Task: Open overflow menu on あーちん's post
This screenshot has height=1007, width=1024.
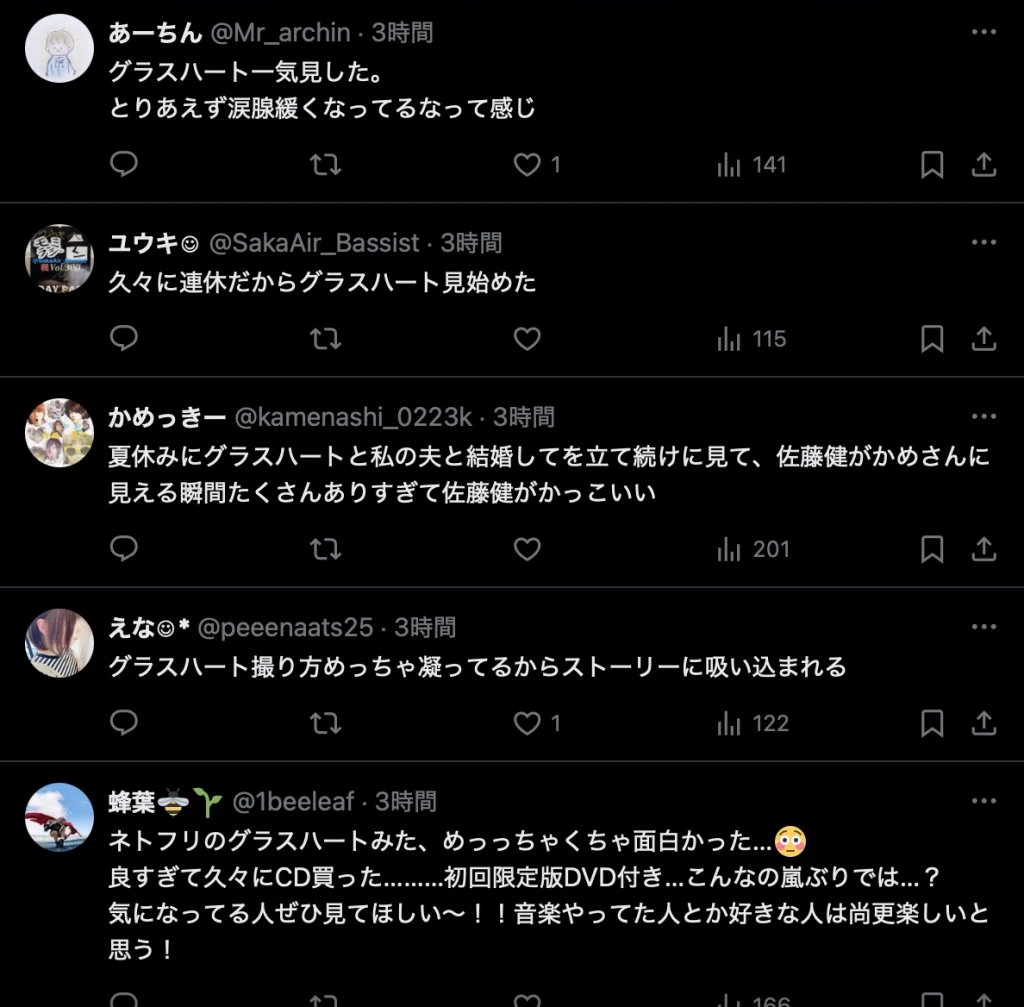Action: point(984,32)
